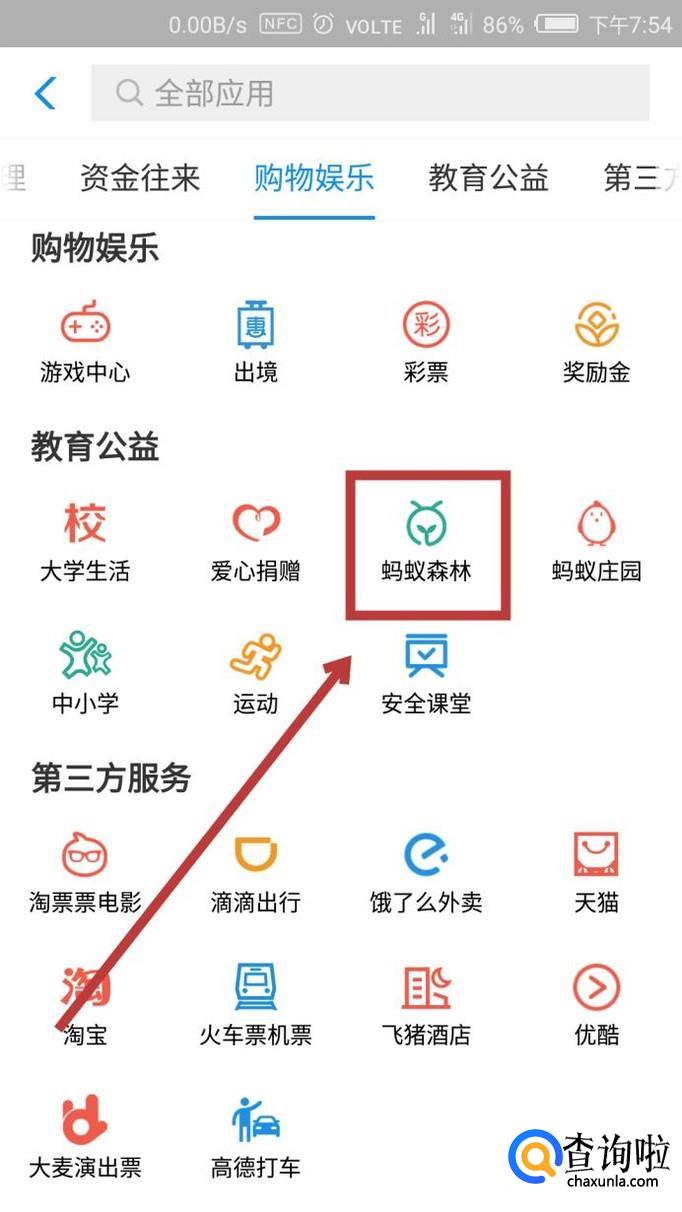Open 高德打车 taxi service
The height and width of the screenshot is (1212, 682).
click(256, 1136)
